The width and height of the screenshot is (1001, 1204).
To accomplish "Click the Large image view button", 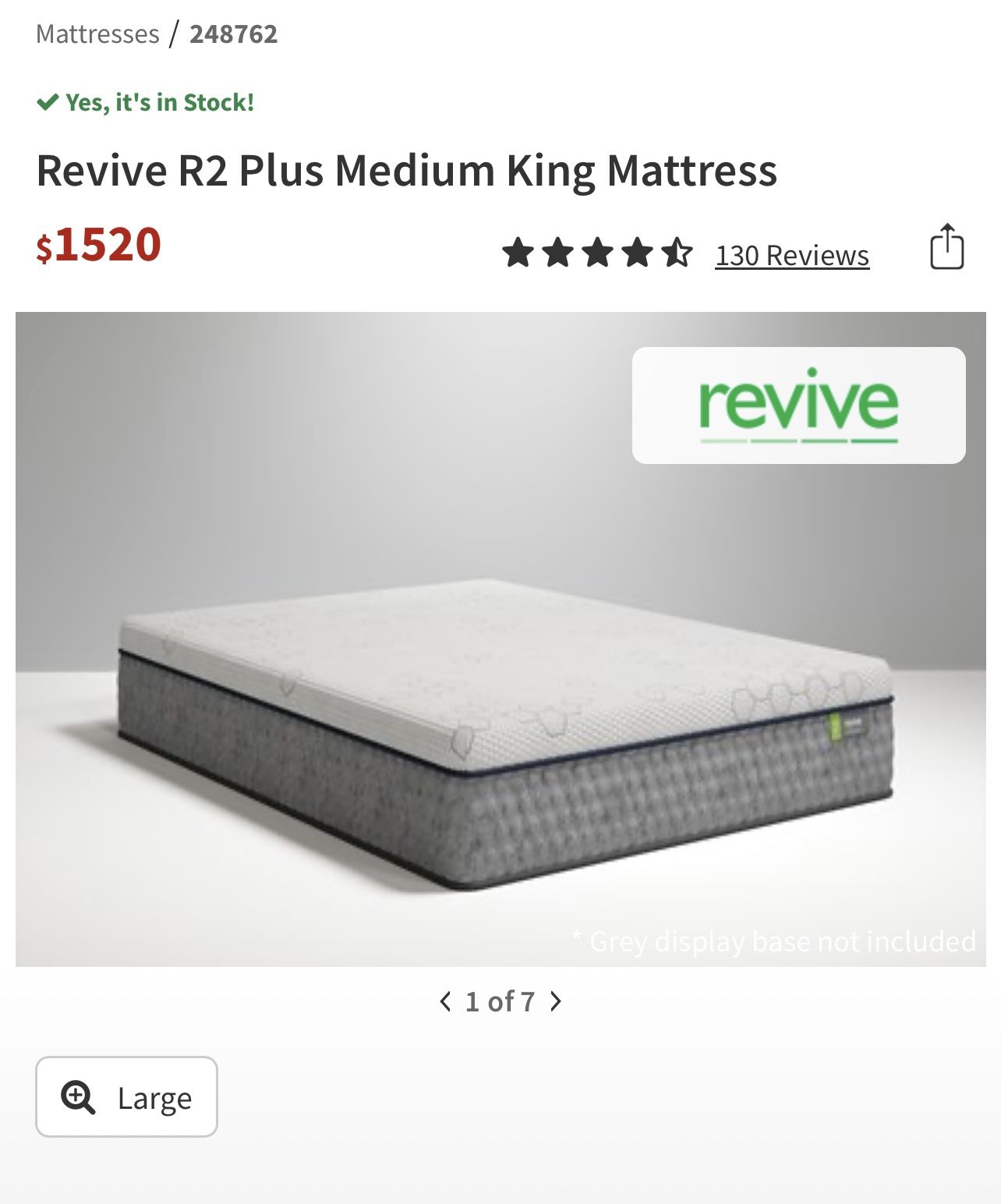I will point(127,1097).
